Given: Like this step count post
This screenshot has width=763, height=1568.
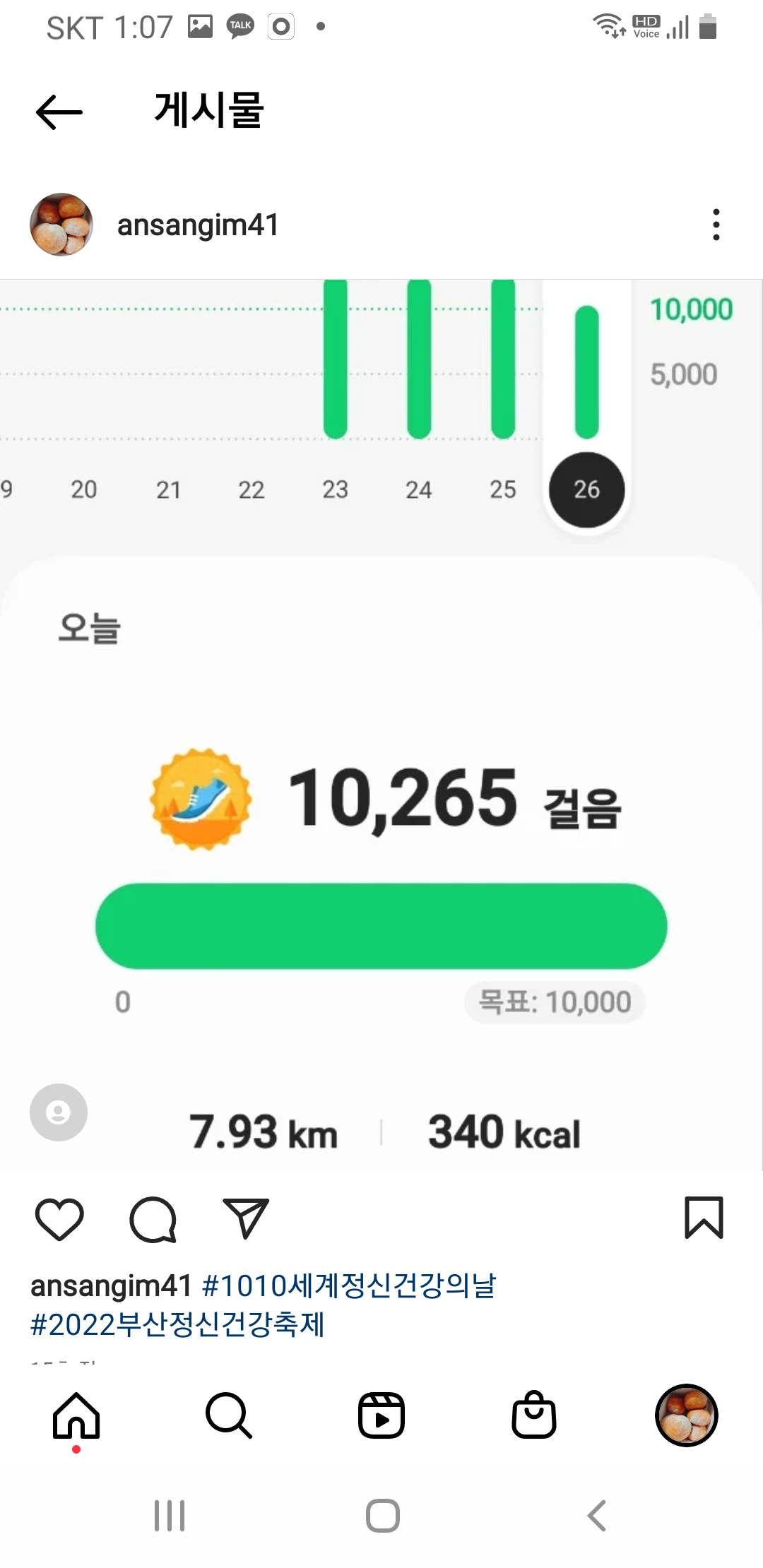Looking at the screenshot, I should tap(59, 1219).
